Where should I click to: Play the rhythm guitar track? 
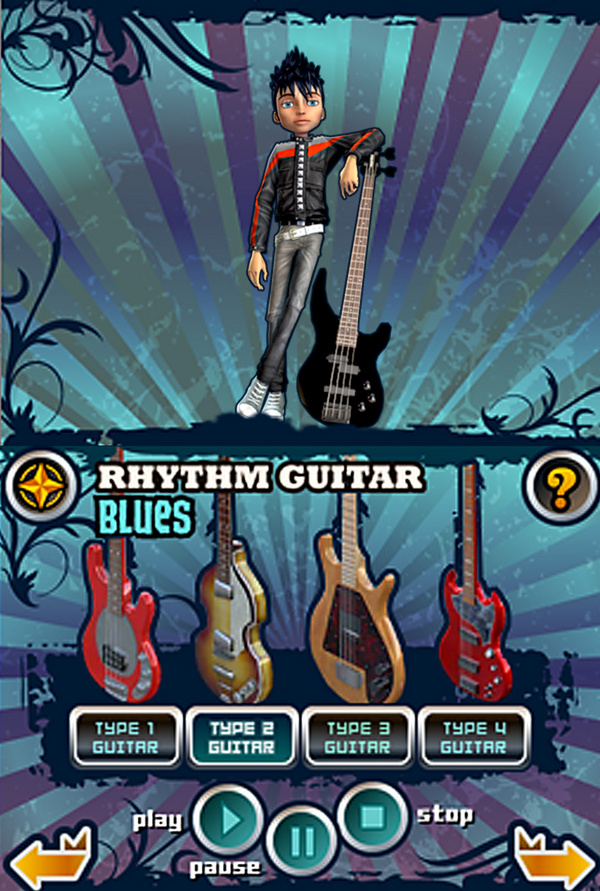(228, 820)
